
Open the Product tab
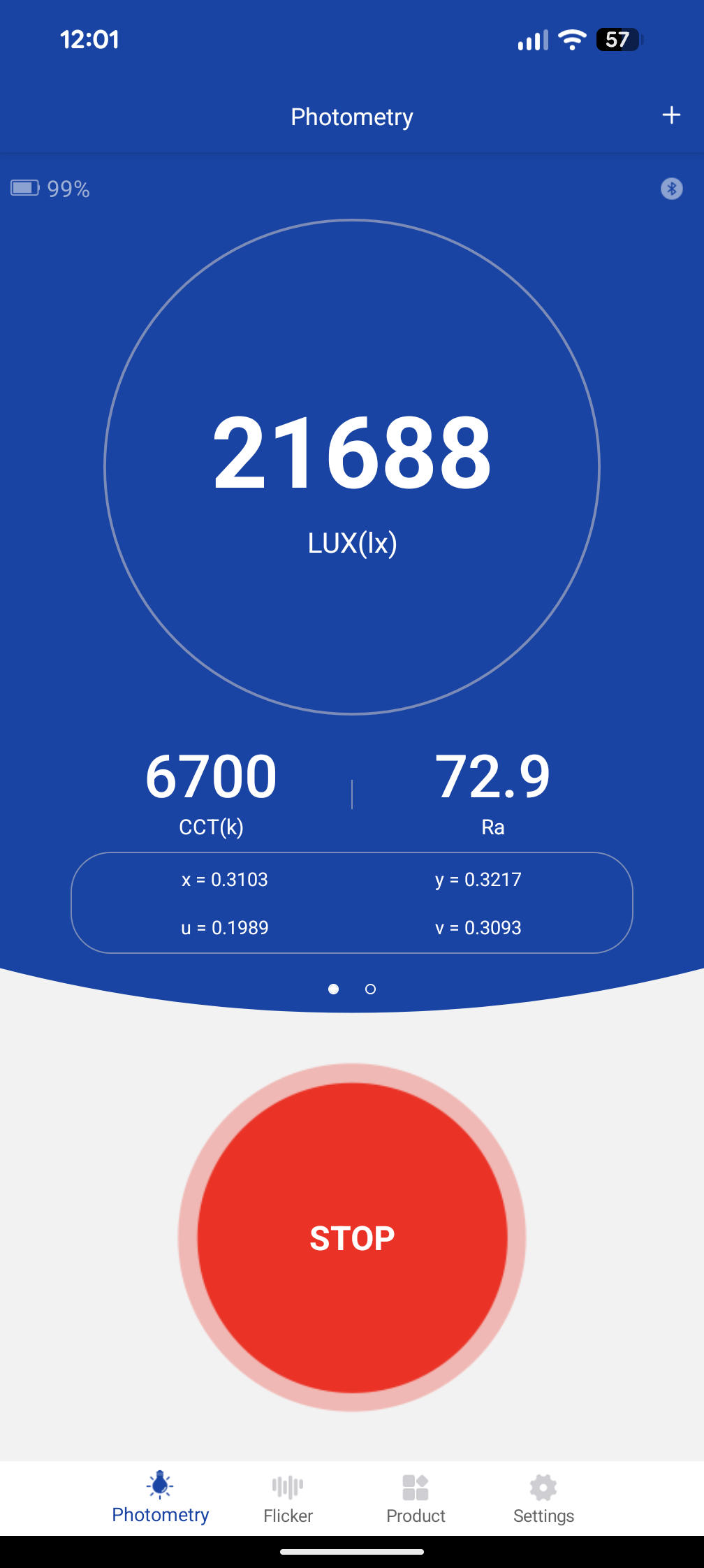click(x=416, y=1499)
